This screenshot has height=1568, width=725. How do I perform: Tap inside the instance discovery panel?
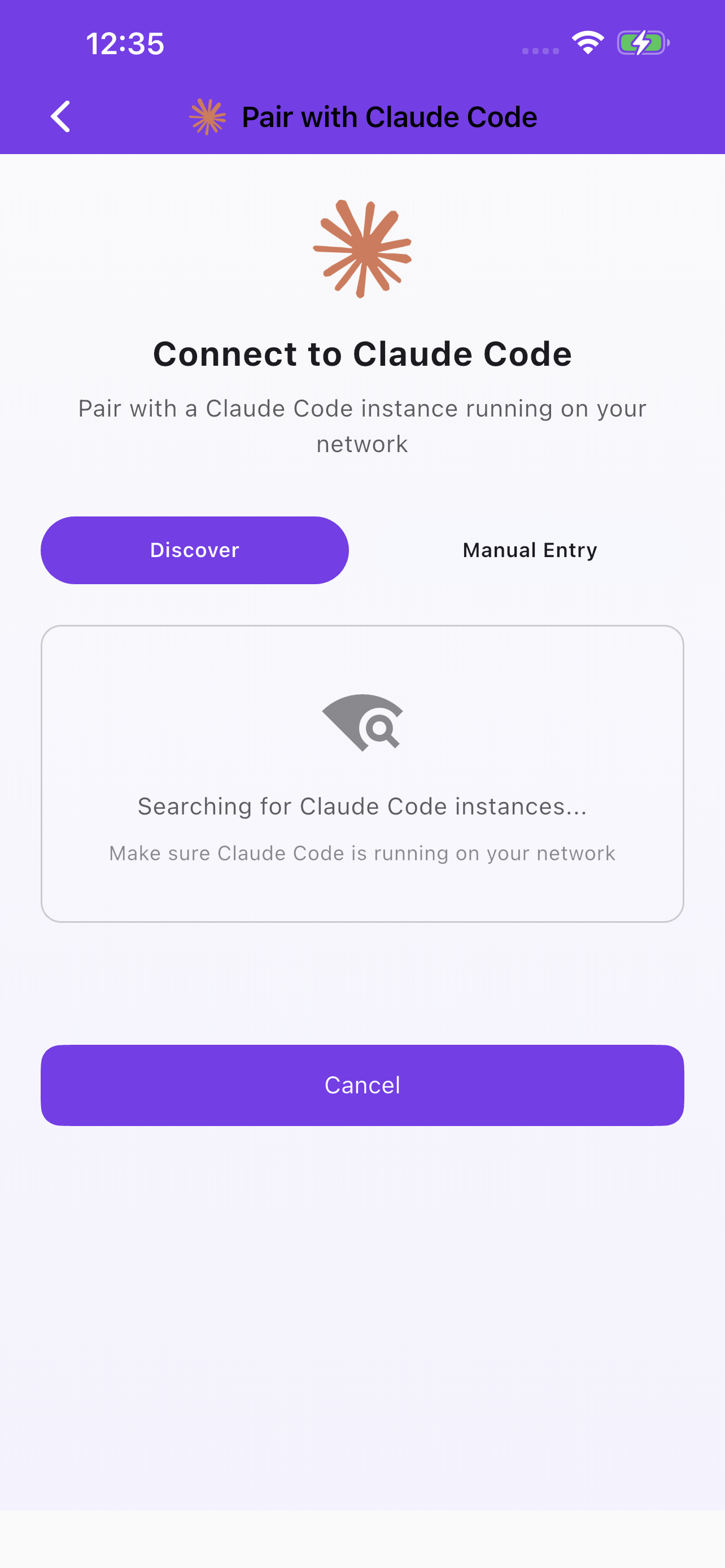(362, 773)
